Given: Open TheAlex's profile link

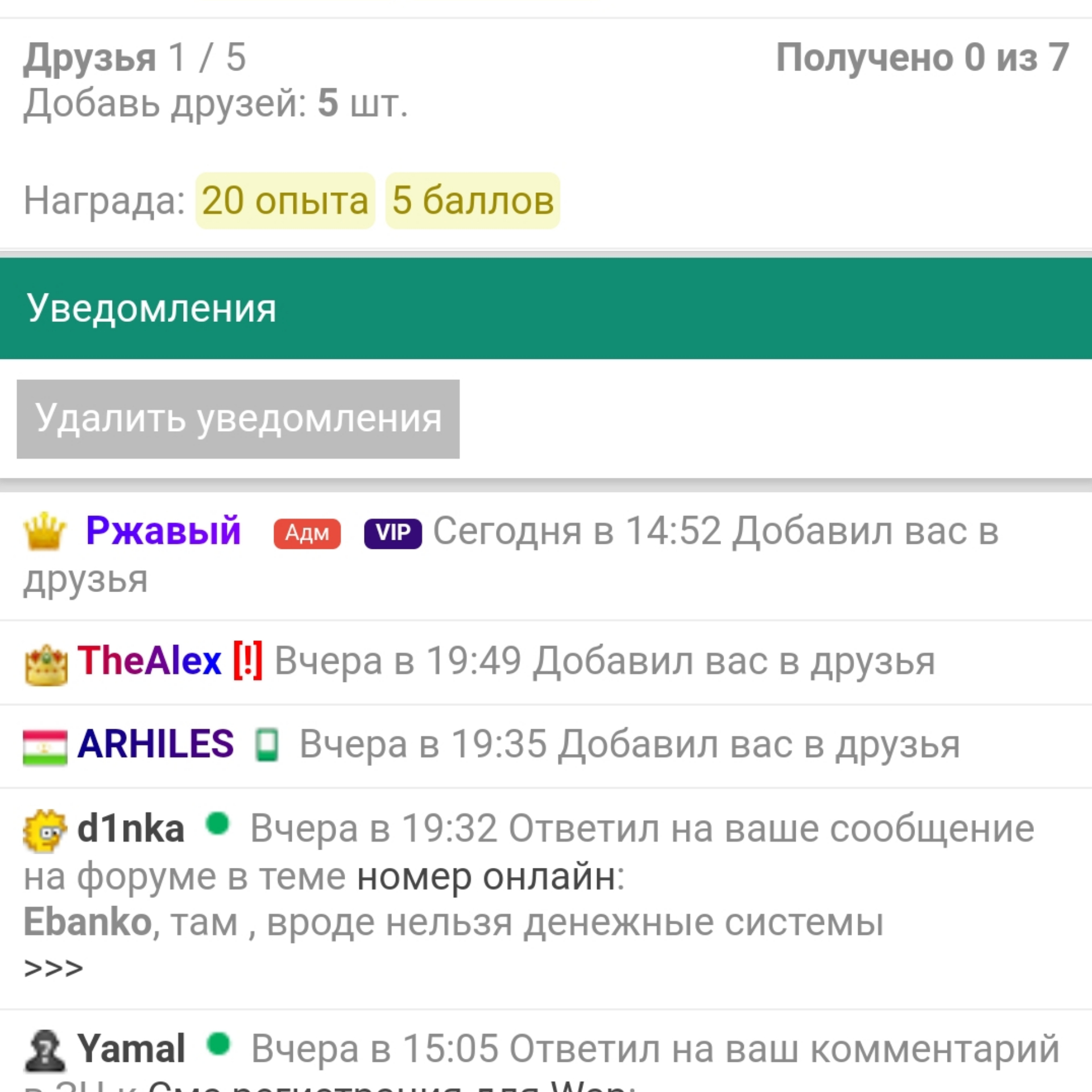Looking at the screenshot, I should pyautogui.click(x=149, y=661).
